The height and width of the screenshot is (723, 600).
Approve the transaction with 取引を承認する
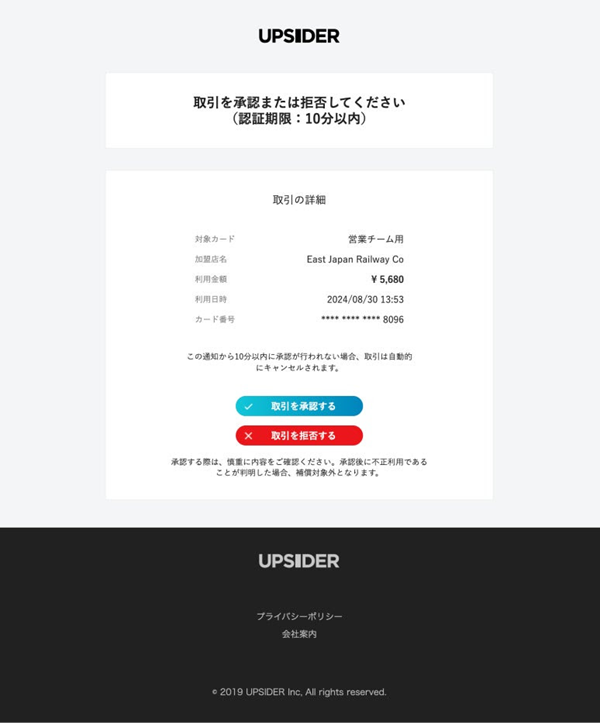[x=299, y=406]
